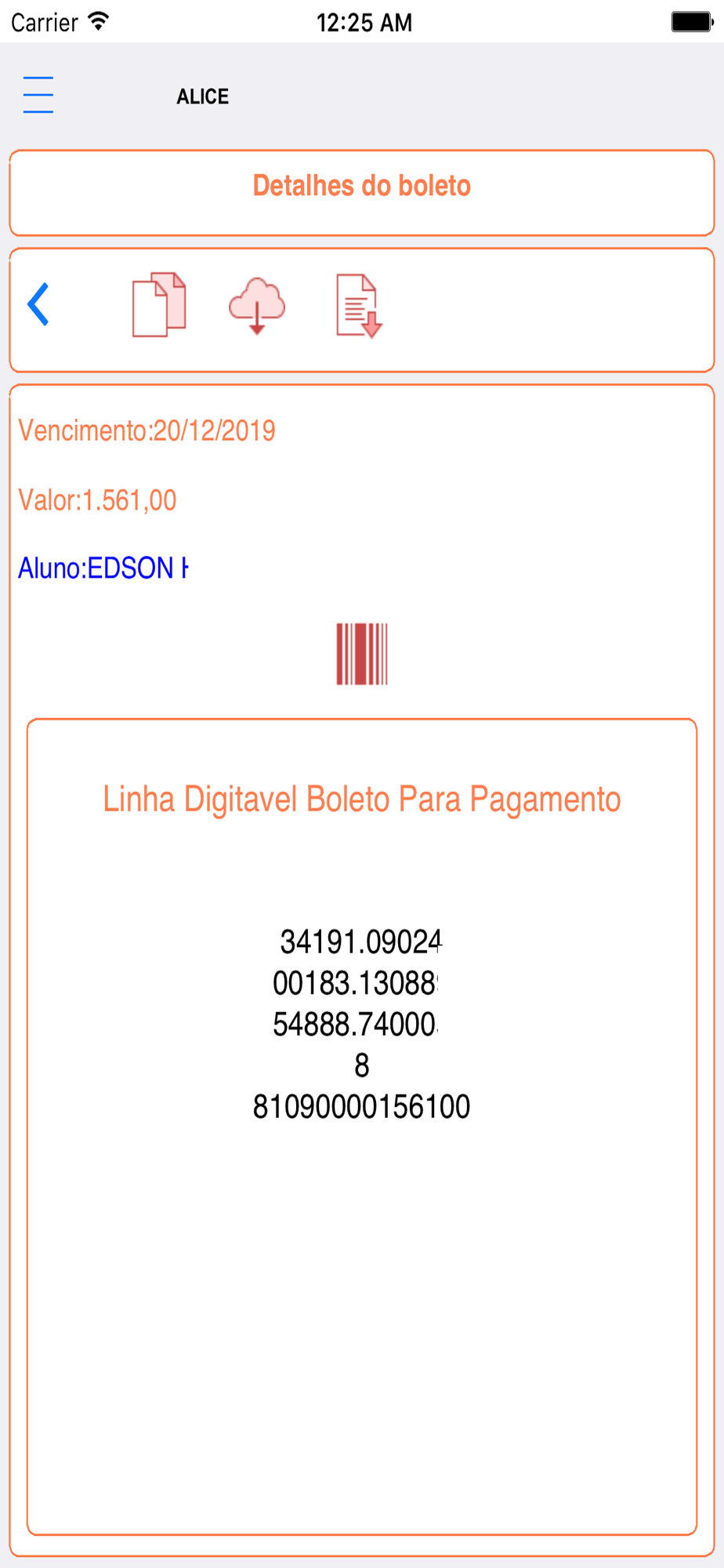Tap the red barcode icon
This screenshot has width=724, height=1568.
362,654
